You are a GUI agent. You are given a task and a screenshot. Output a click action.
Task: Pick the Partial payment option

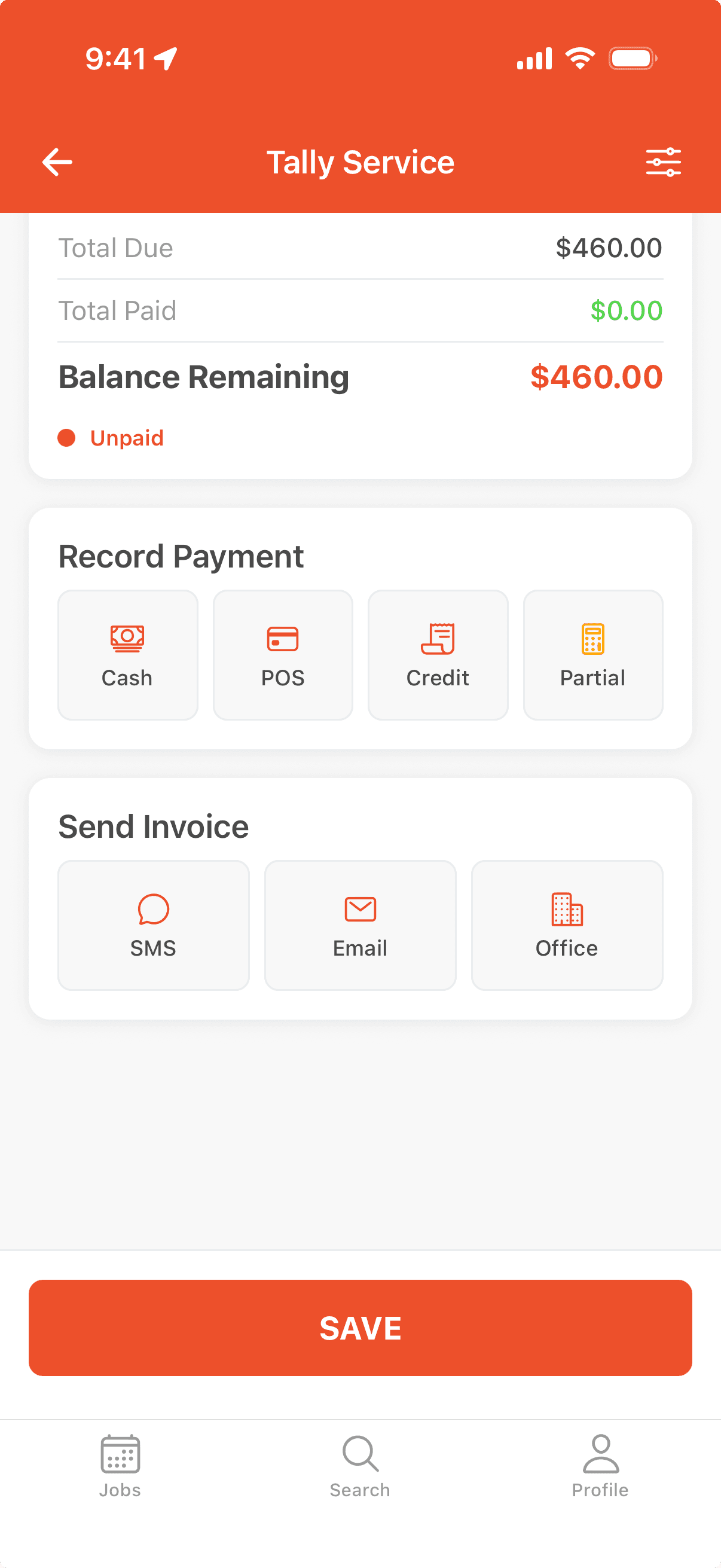point(592,654)
